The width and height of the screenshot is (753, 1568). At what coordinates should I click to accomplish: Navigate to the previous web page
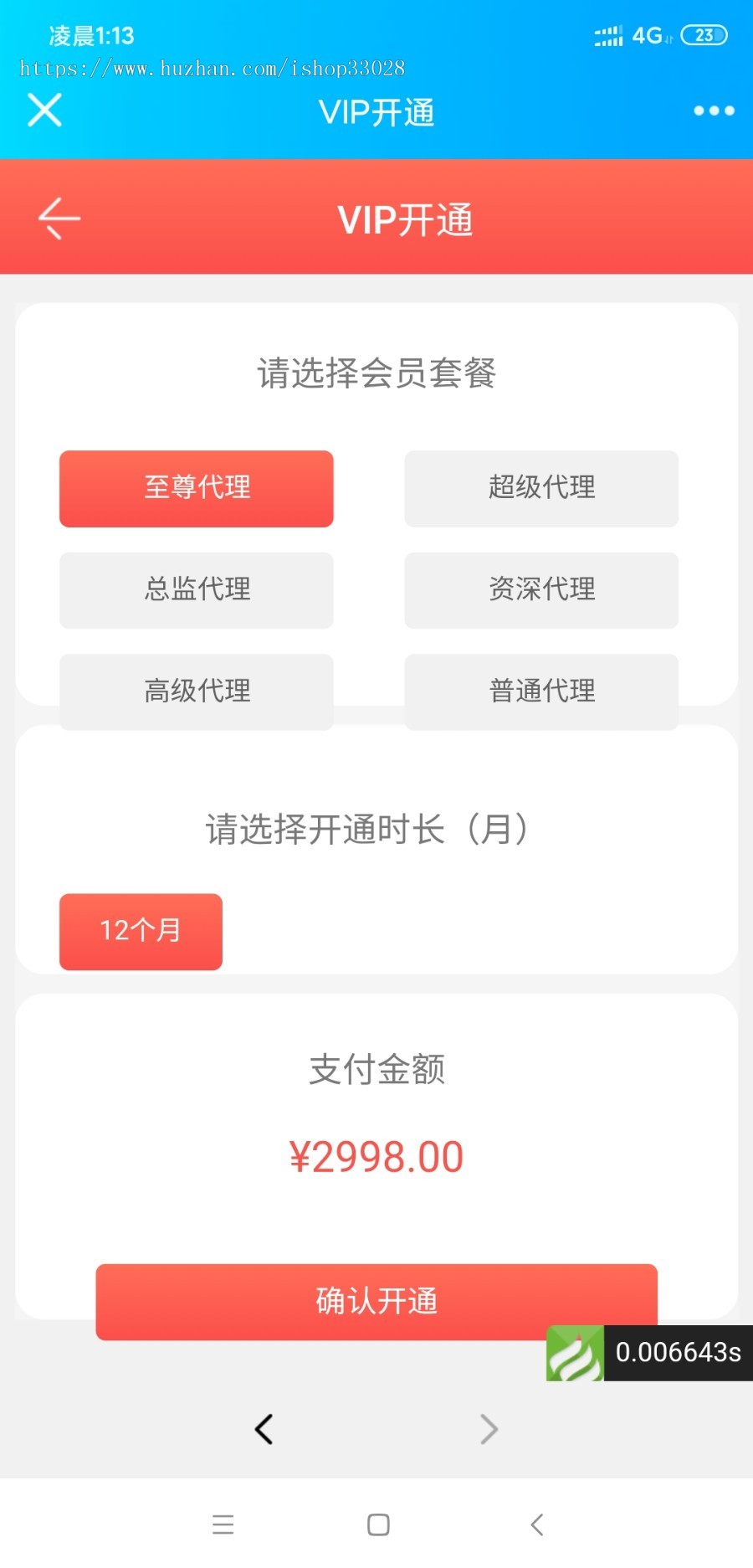(264, 1429)
